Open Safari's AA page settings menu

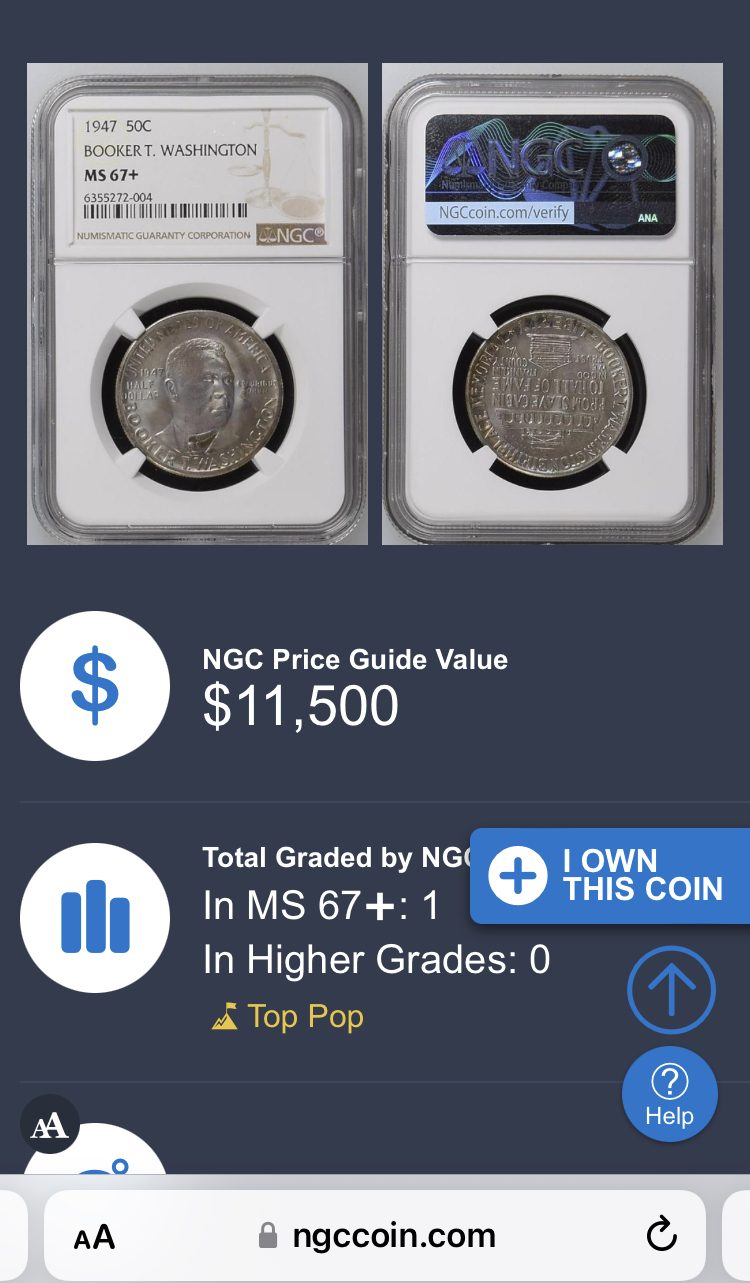[95, 1237]
